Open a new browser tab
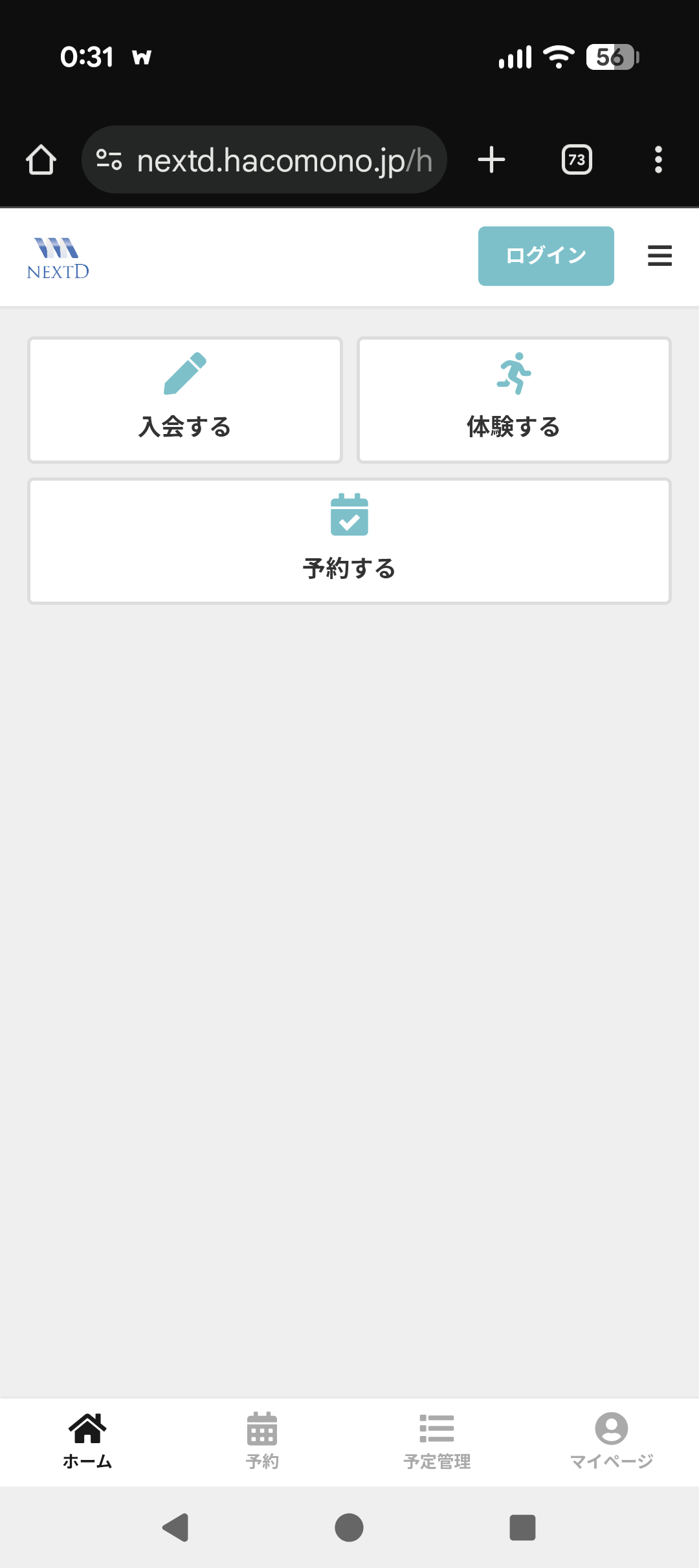Image resolution: width=699 pixels, height=1568 pixels. 491,160
